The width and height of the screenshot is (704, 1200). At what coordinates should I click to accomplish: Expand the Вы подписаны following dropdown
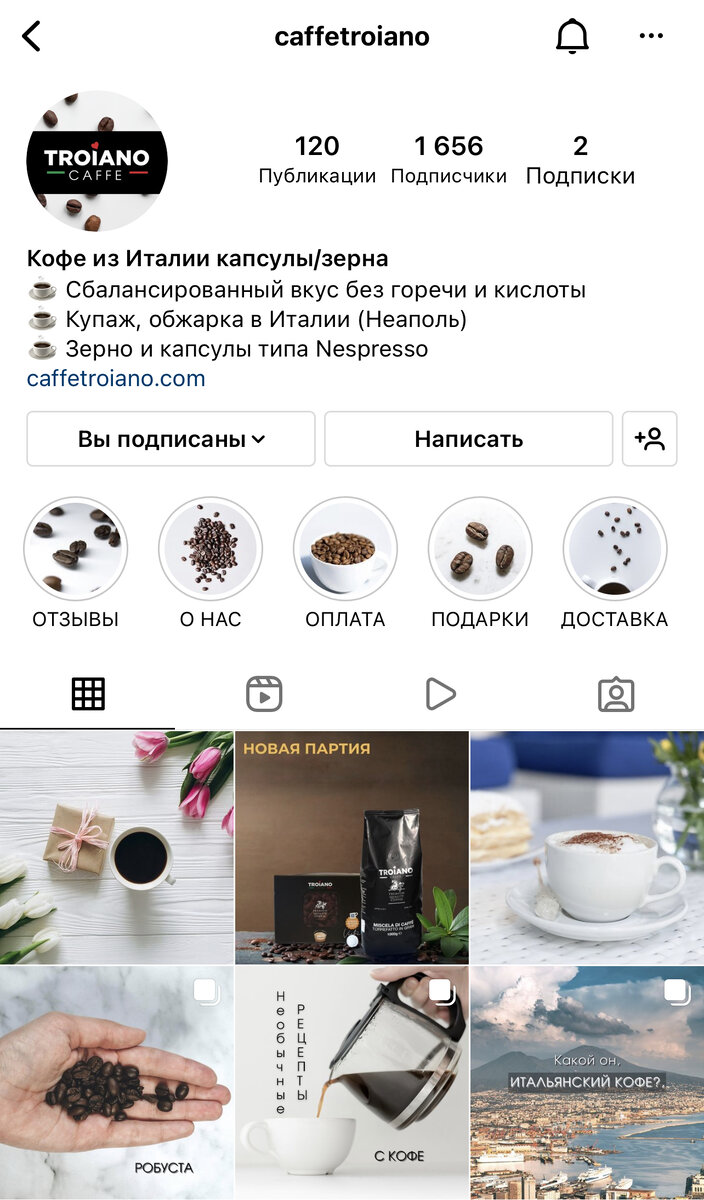pyautogui.click(x=171, y=439)
